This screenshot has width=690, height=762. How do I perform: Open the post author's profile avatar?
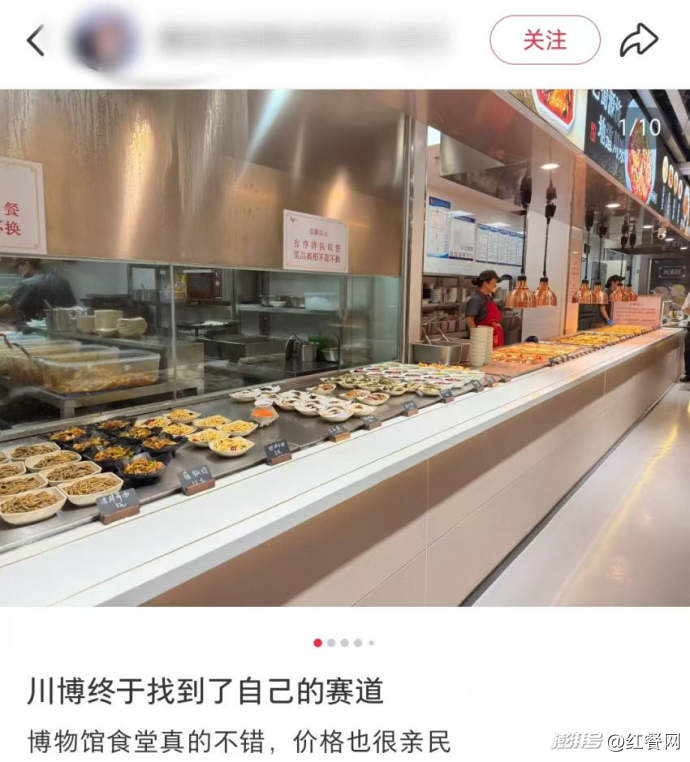coord(104,41)
